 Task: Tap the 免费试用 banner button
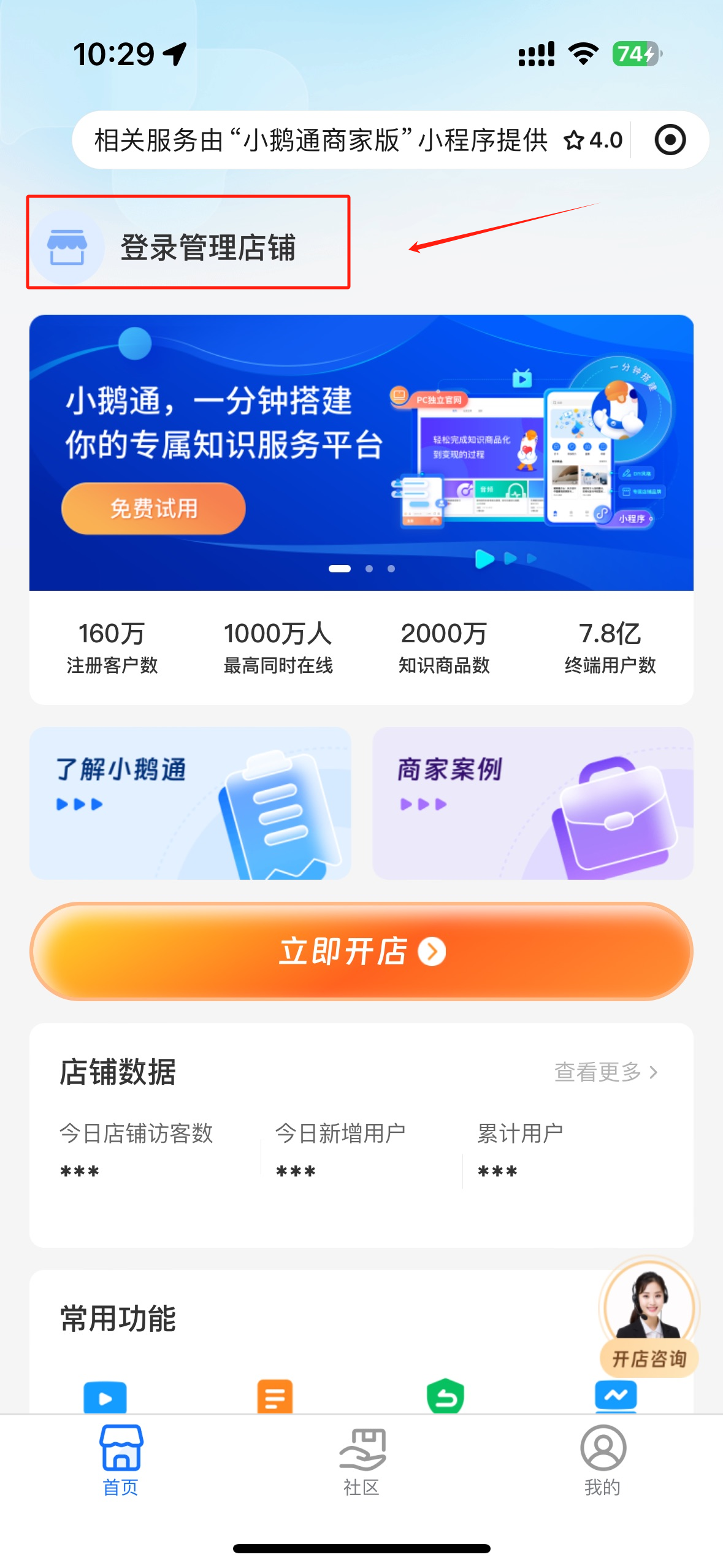click(x=153, y=508)
